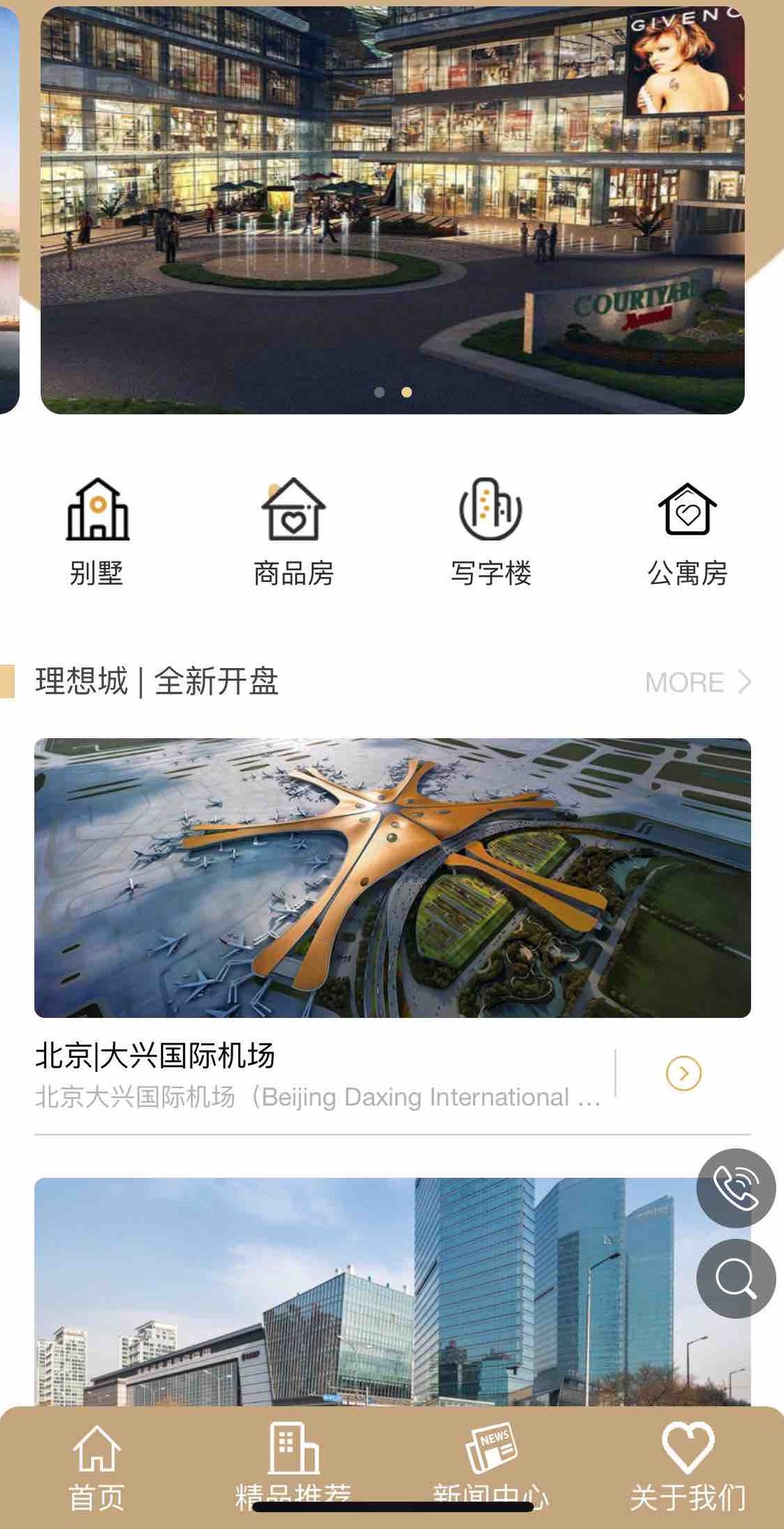This screenshot has height=1529, width=784.
Task: Open the 北京|大兴国际机场 photo card
Action: point(392,877)
